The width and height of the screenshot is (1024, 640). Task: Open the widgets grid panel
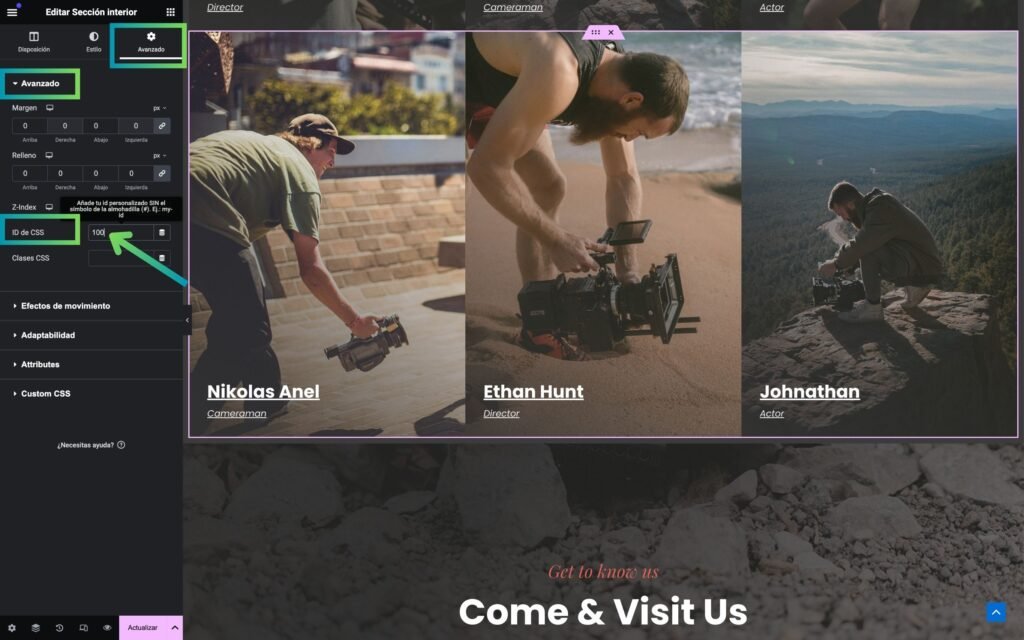point(170,12)
